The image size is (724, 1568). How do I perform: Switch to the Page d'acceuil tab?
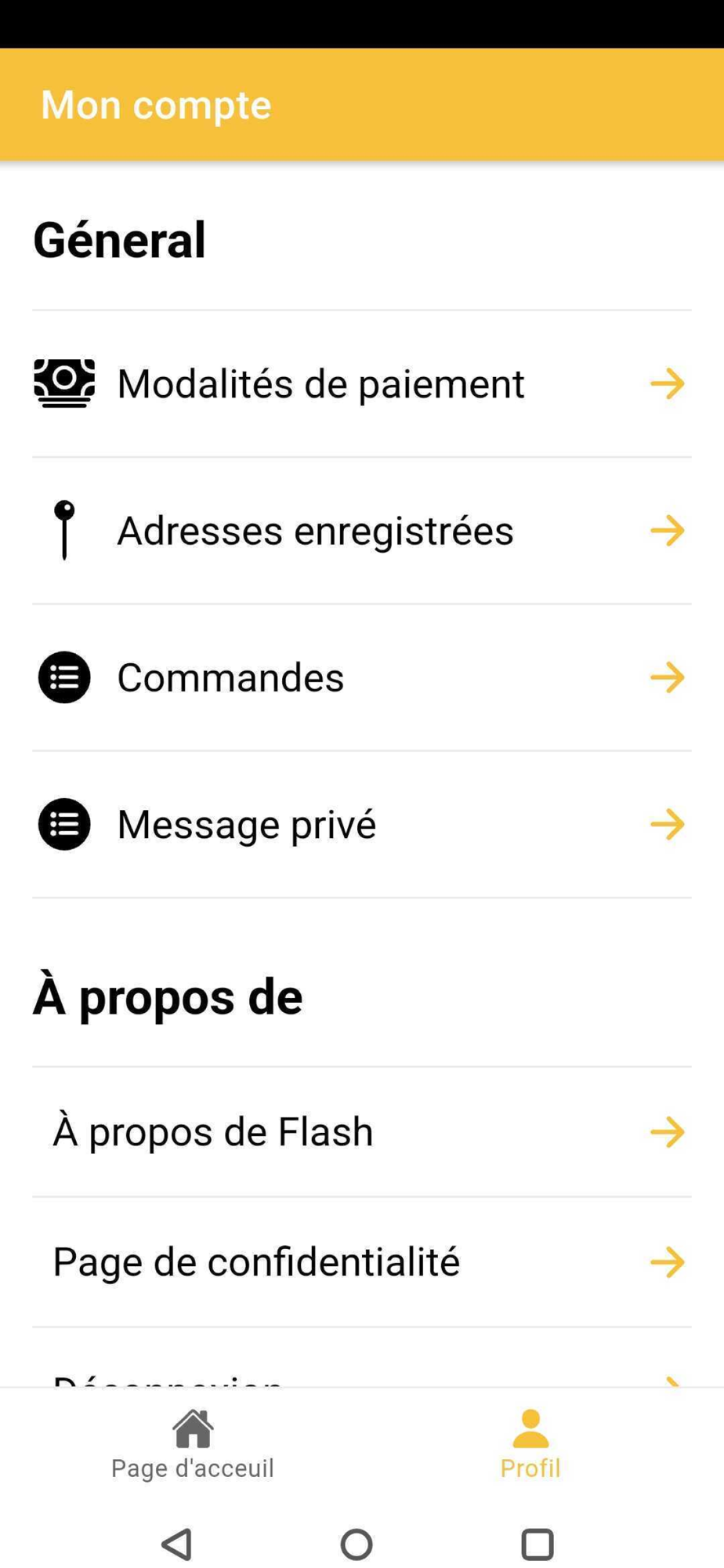(193, 1444)
